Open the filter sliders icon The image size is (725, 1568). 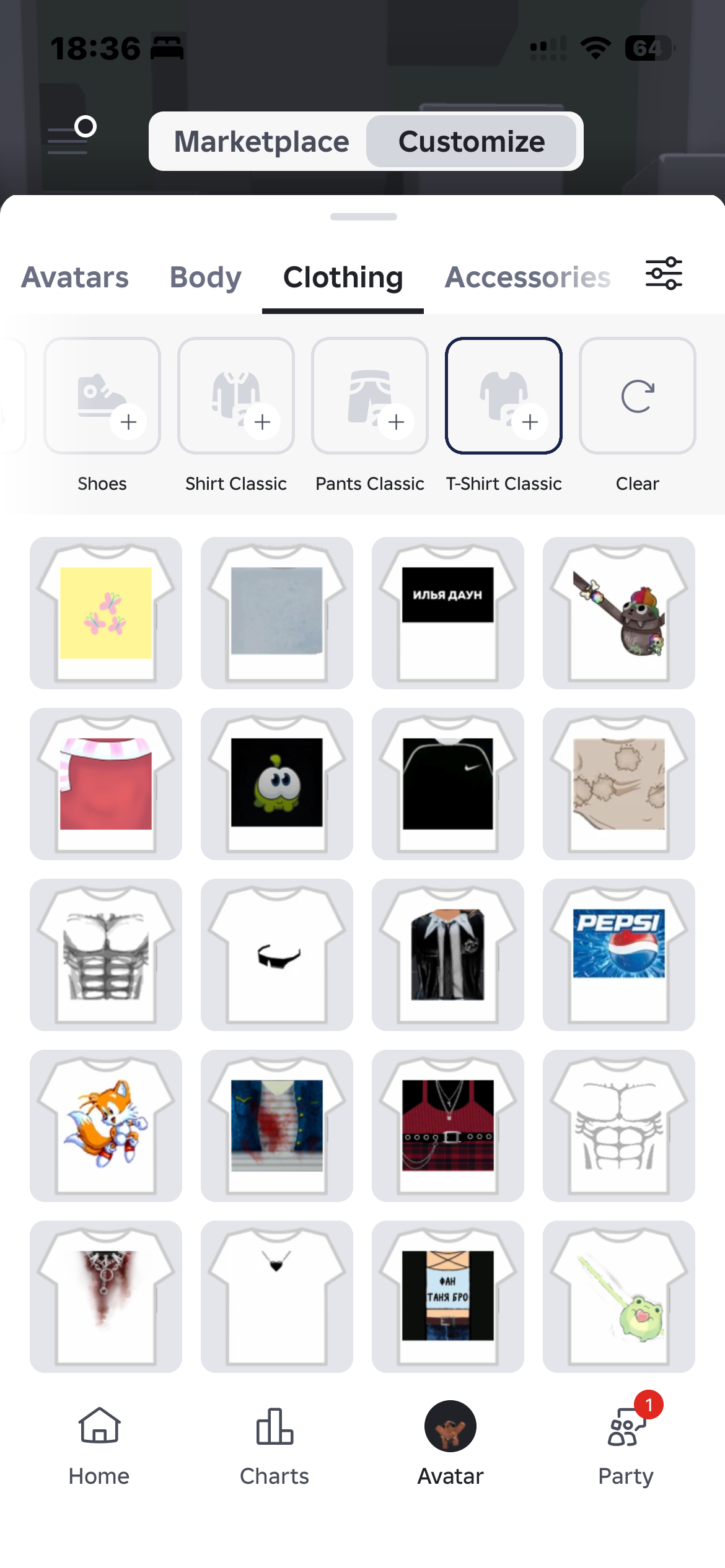664,274
